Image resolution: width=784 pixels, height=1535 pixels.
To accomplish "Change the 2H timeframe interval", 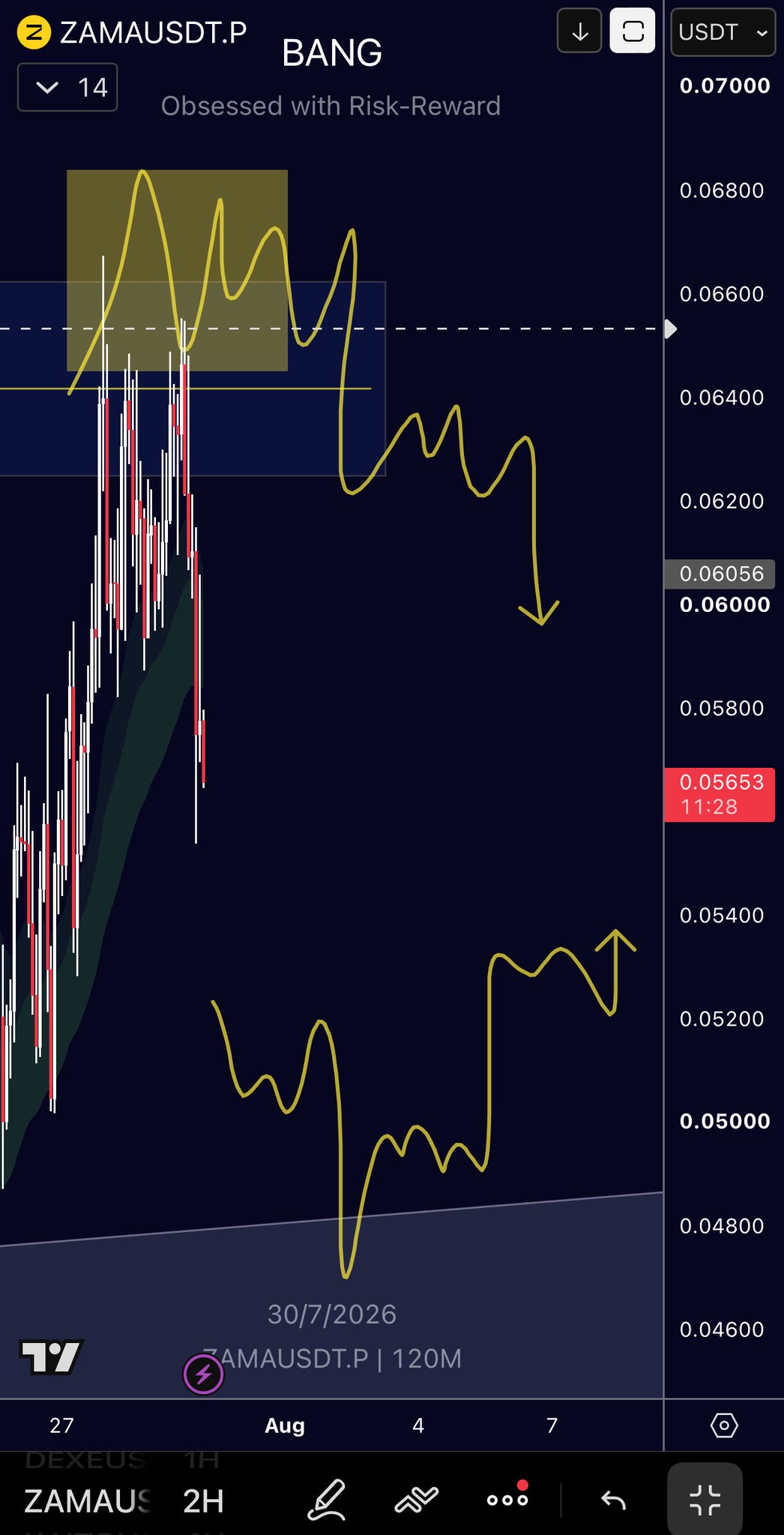I will pyautogui.click(x=203, y=1501).
